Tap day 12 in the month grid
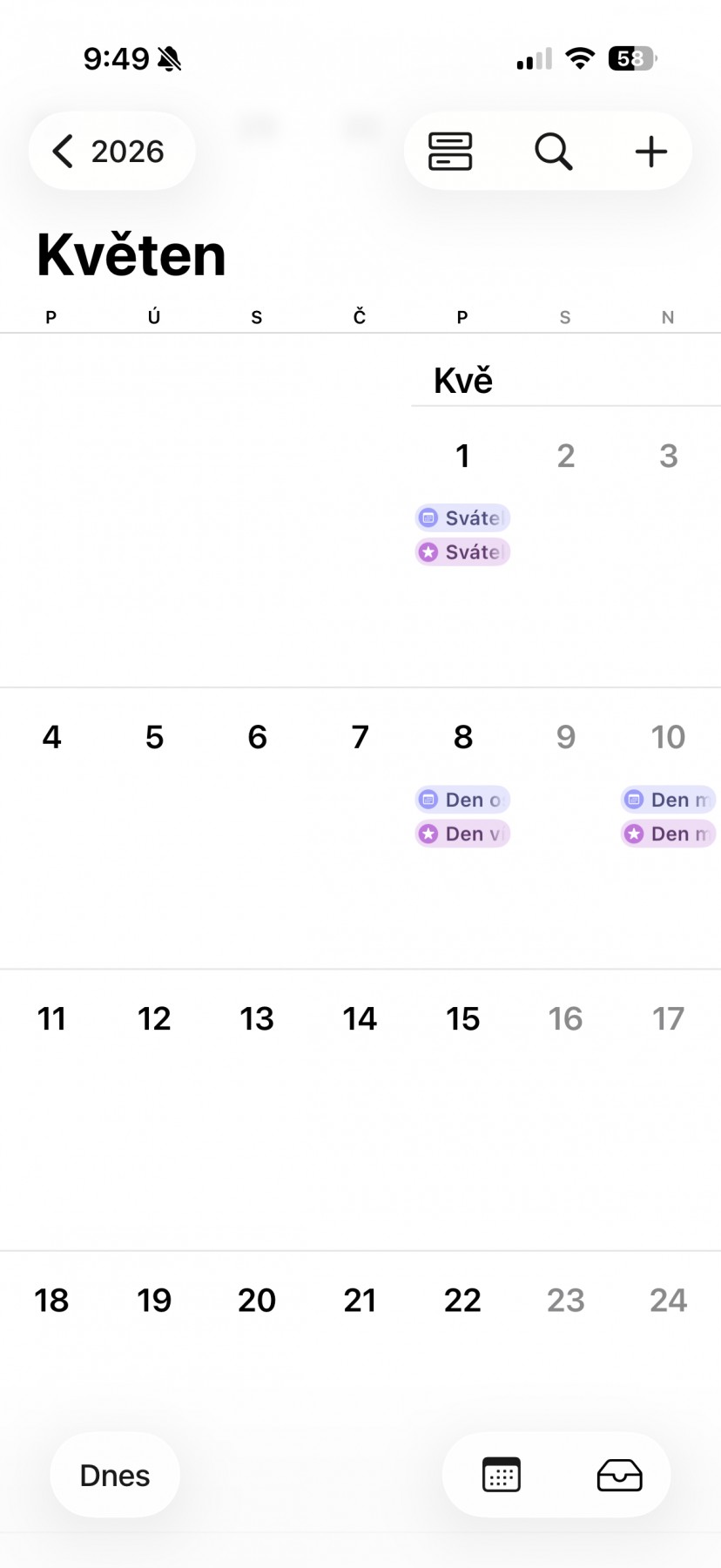 (154, 1018)
